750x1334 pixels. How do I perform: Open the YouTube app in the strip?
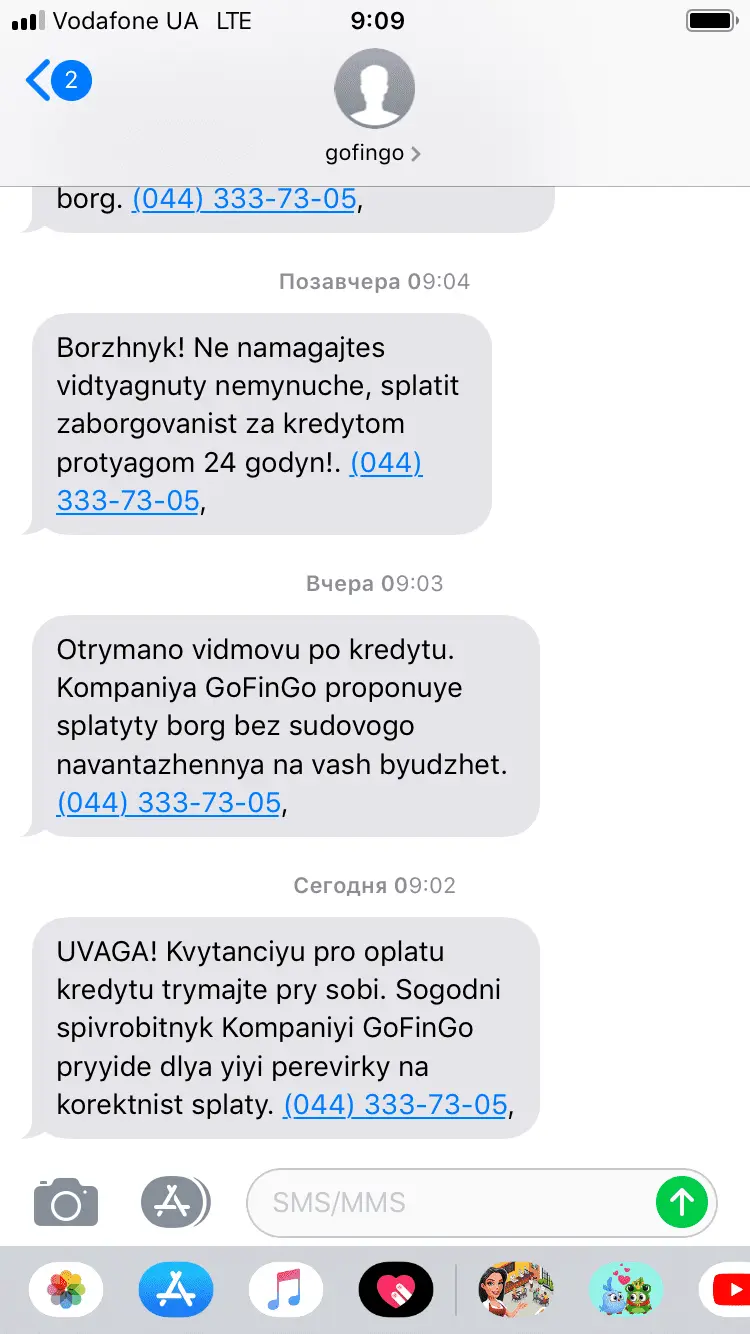(726, 1289)
